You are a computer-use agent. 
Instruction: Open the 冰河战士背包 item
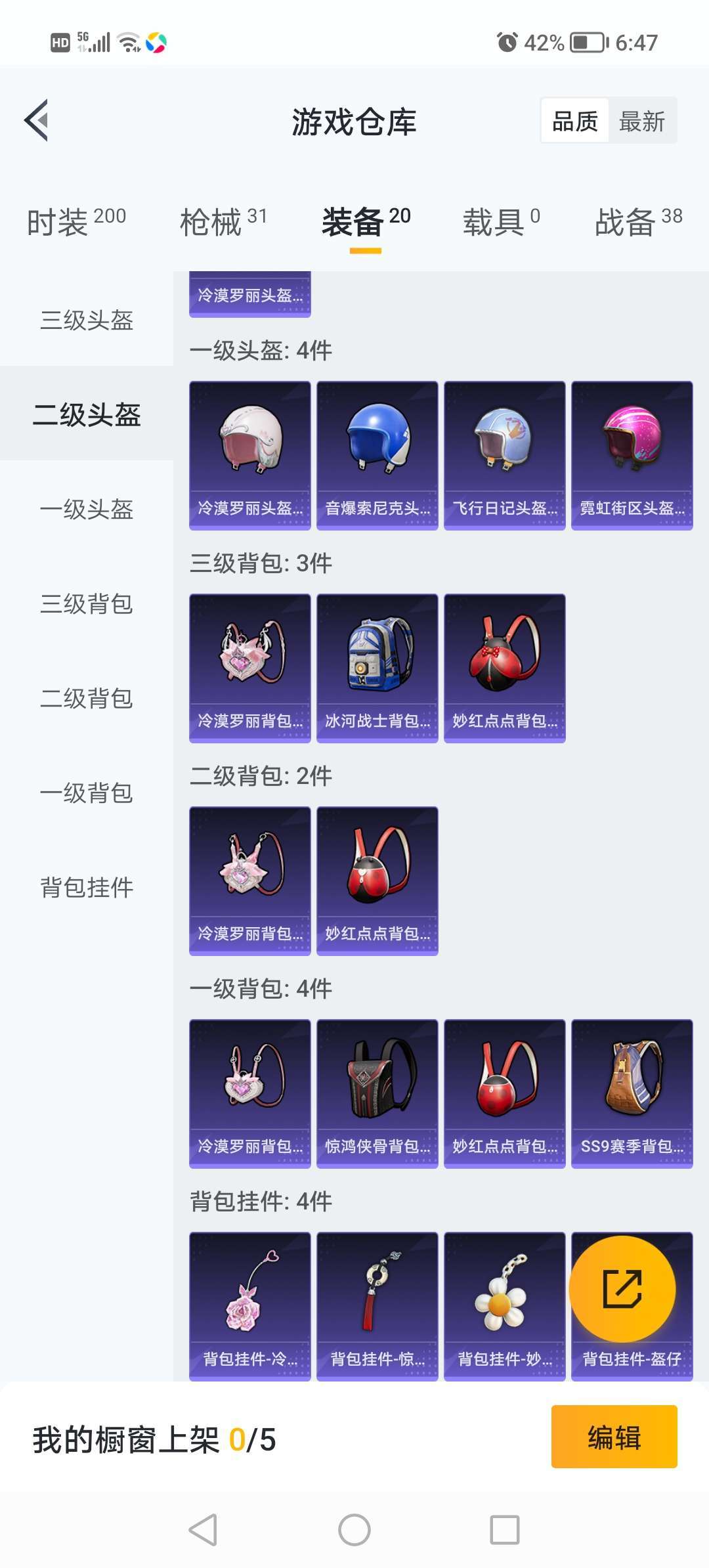tap(377, 668)
